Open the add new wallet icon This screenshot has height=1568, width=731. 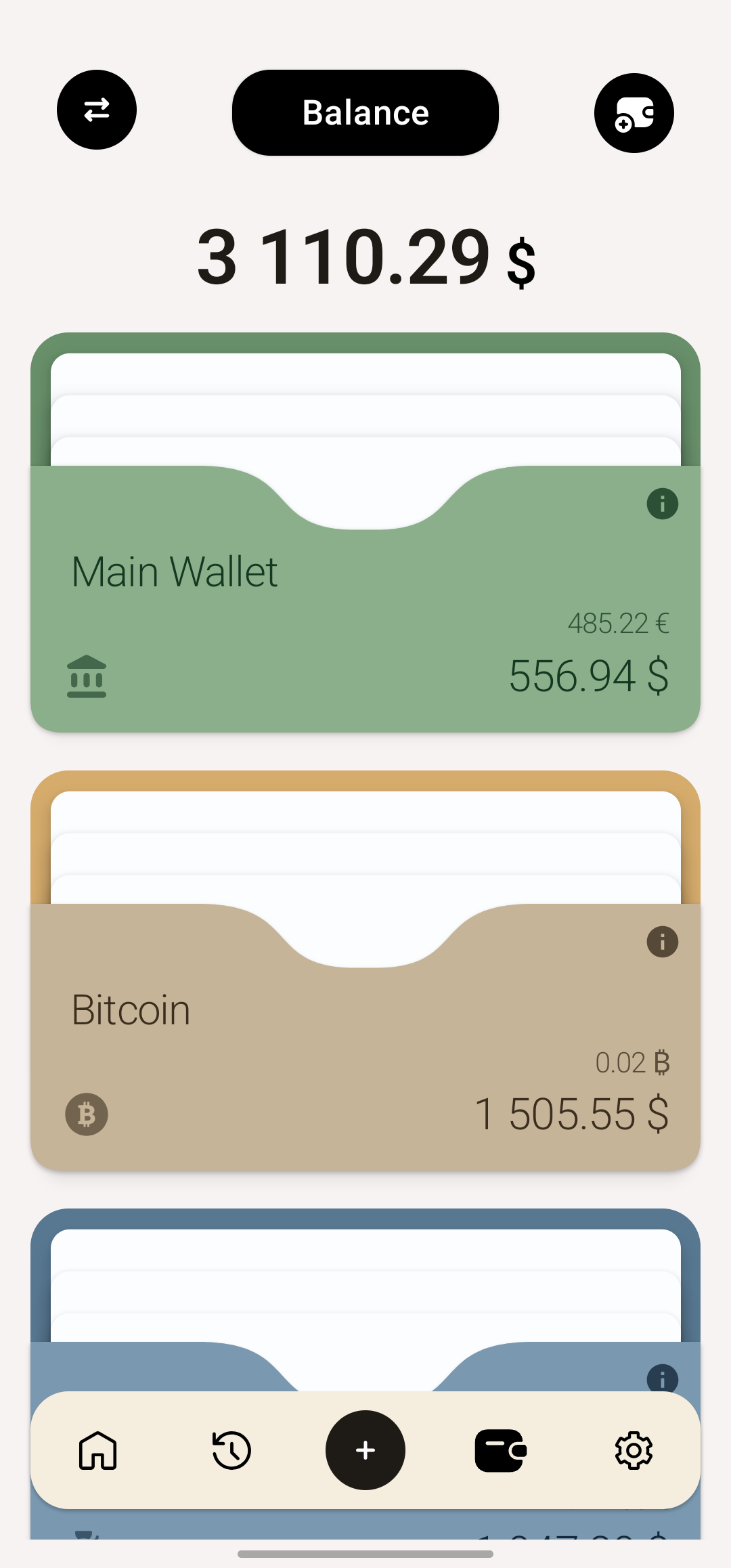pyautogui.click(x=634, y=113)
